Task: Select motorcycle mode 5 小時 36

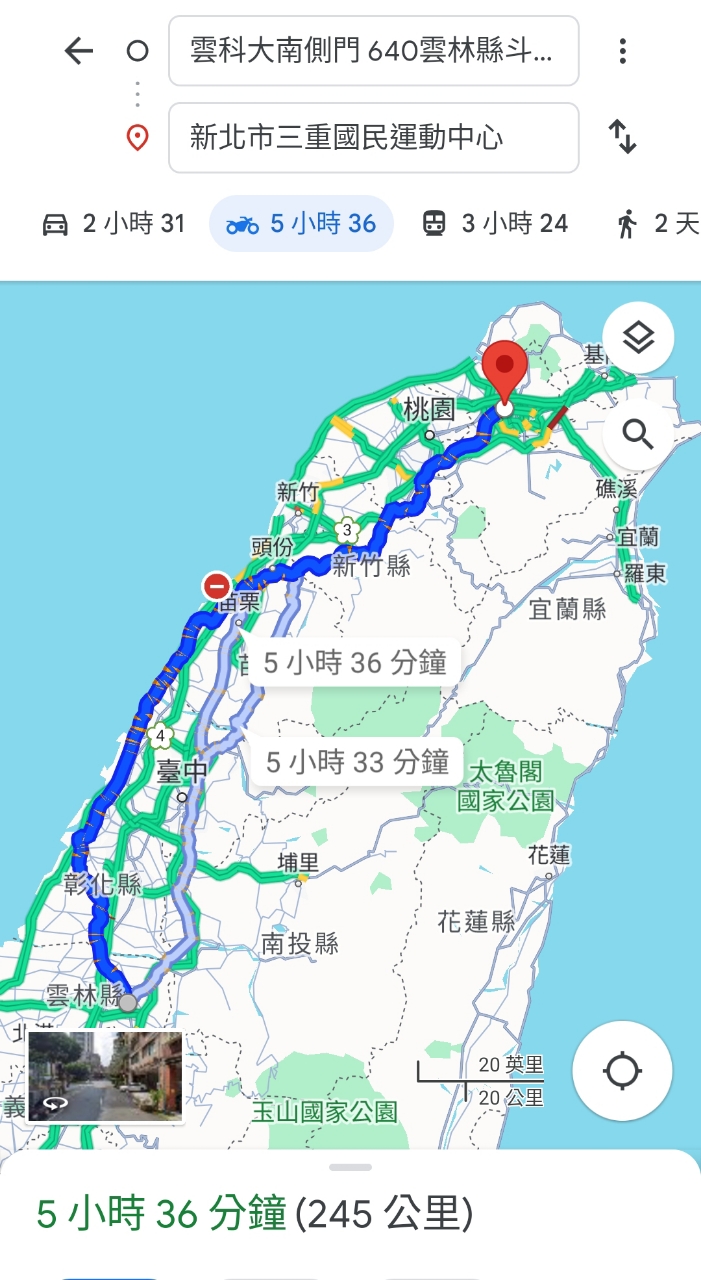Action: [x=301, y=223]
